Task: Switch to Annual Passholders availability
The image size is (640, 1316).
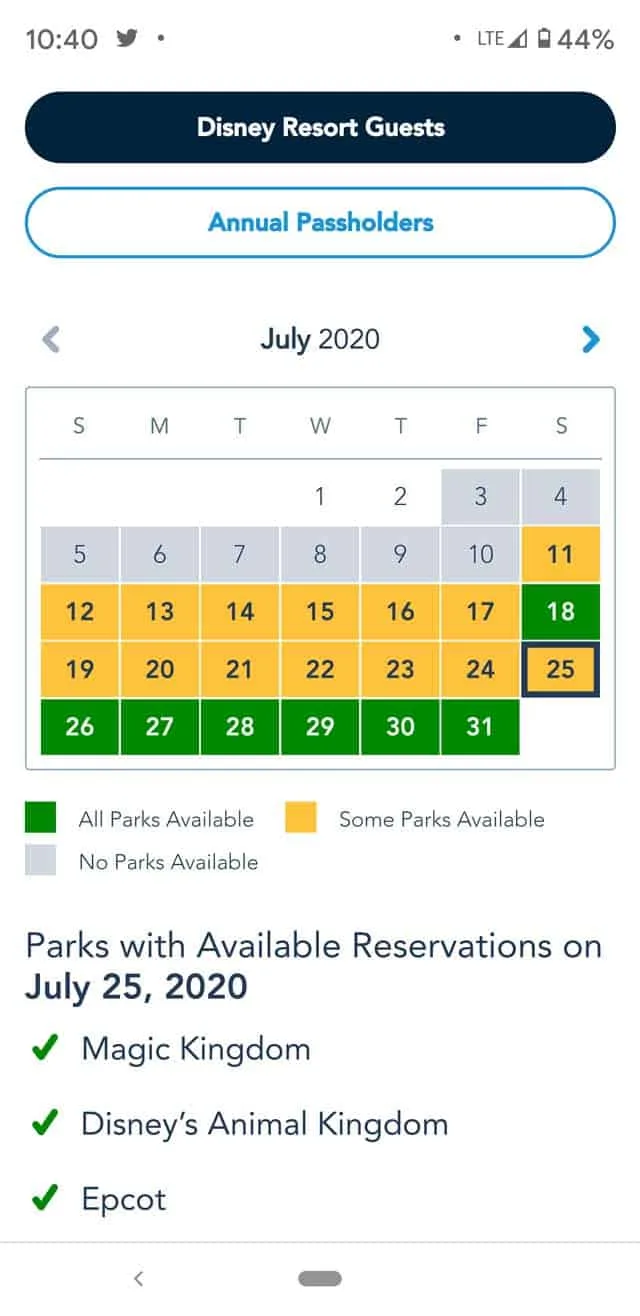Action: pyautogui.click(x=320, y=222)
